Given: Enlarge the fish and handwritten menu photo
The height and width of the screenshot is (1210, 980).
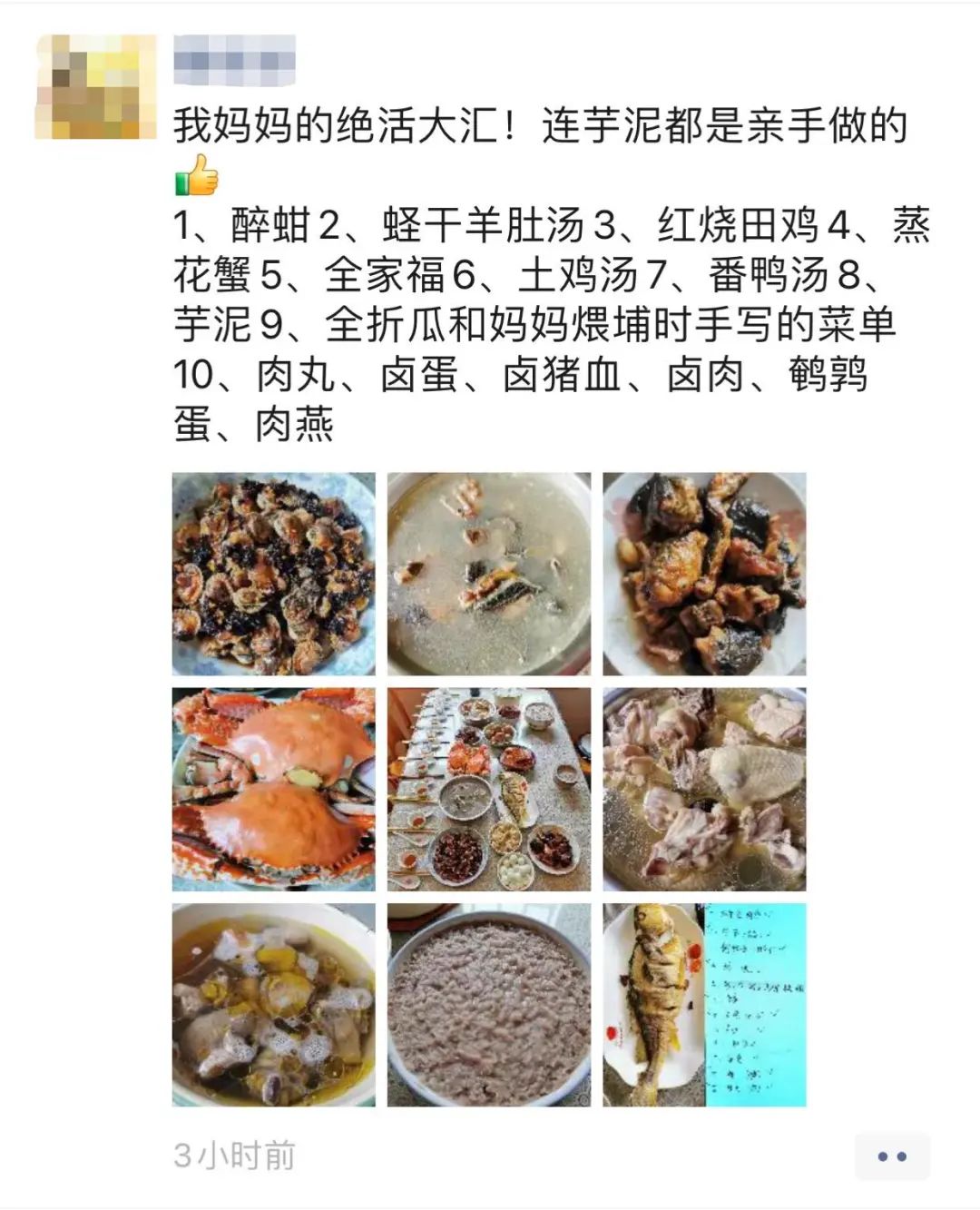Looking at the screenshot, I should point(704,1005).
